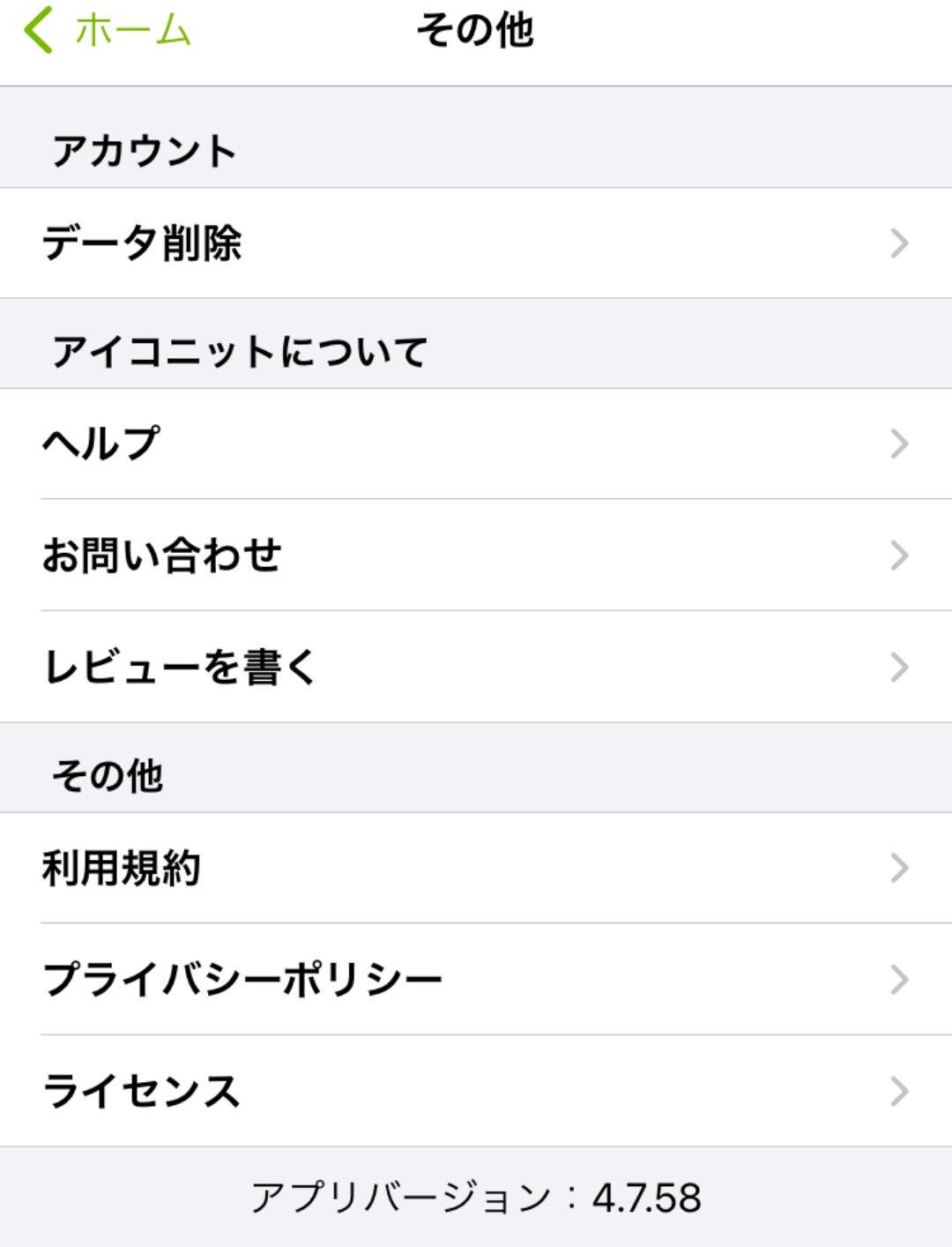
Task: Tap レビューを書く to write a review
Action: (476, 667)
